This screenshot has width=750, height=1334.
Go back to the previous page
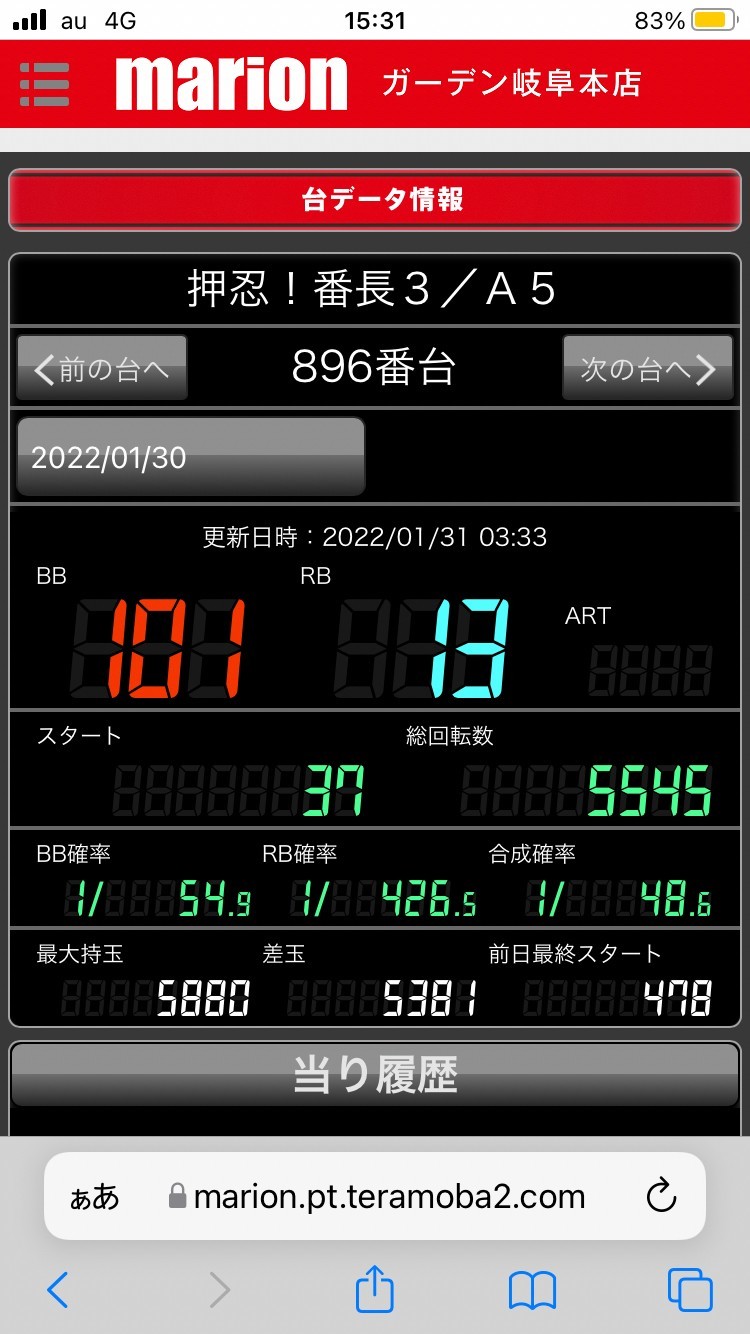point(58,1290)
